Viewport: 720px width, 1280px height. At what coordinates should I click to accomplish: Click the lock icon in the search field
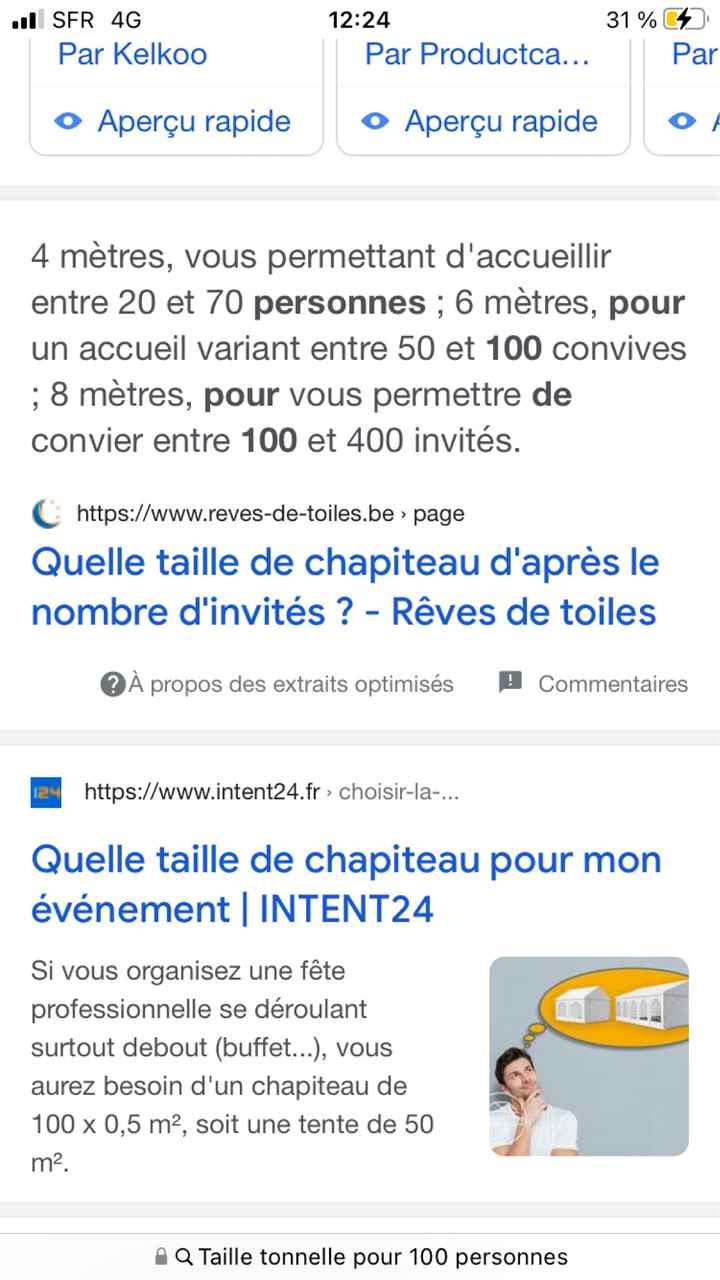pos(162,1256)
